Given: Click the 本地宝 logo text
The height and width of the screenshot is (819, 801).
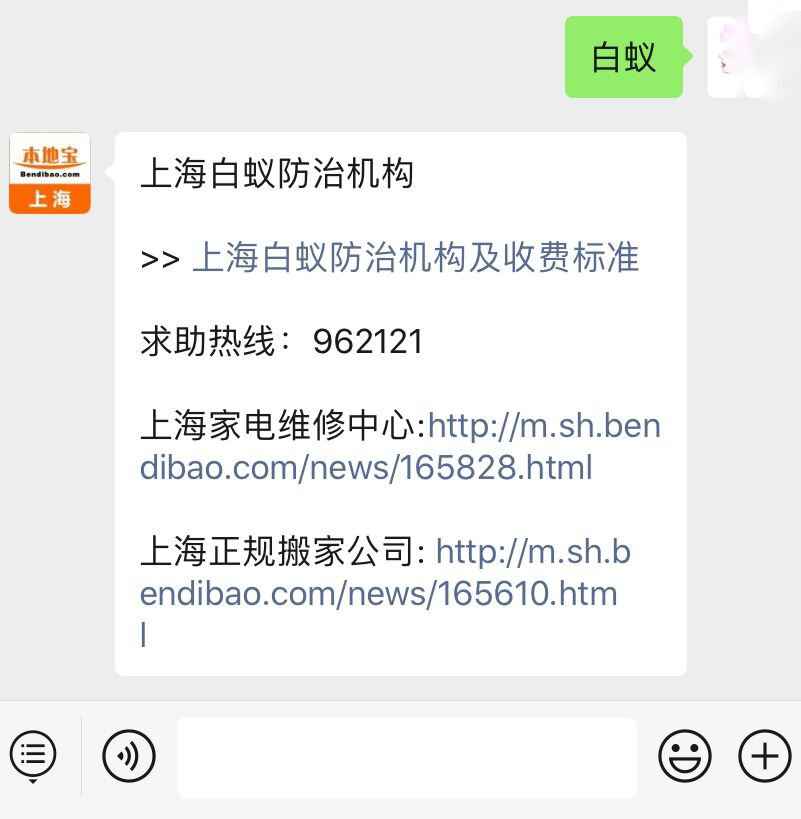Looking at the screenshot, I should 49,155.
